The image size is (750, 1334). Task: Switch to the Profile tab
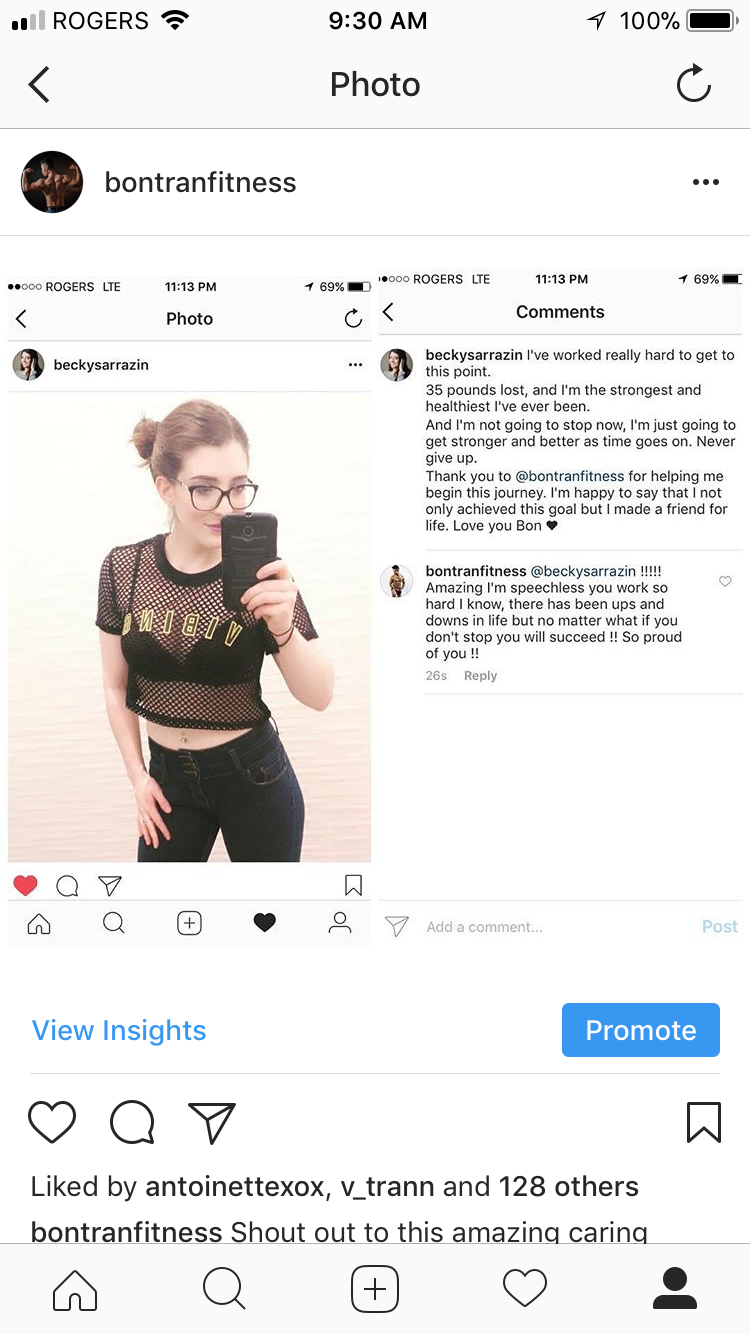[x=674, y=1289]
